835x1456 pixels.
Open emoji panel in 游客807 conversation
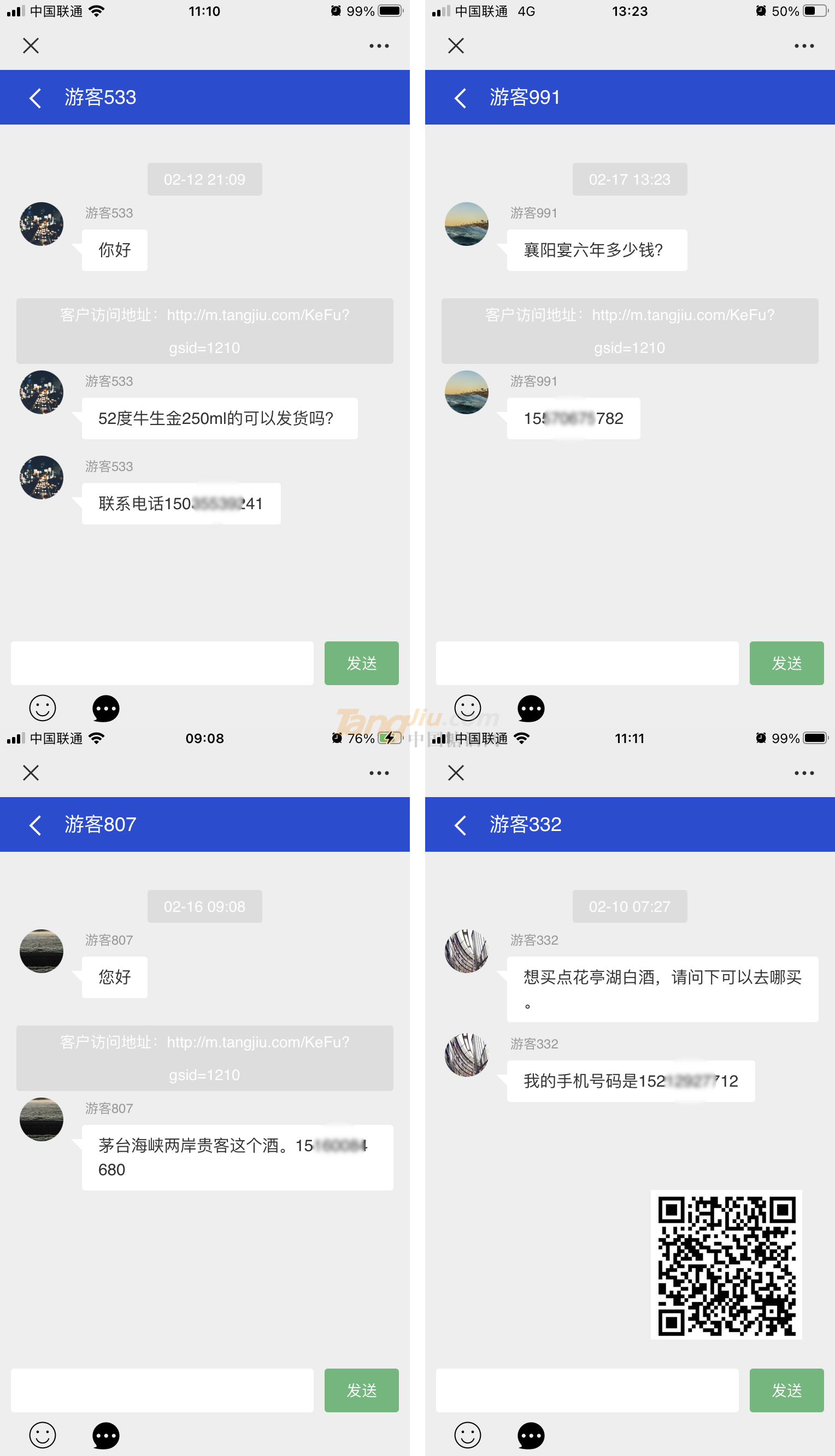(x=42, y=1435)
